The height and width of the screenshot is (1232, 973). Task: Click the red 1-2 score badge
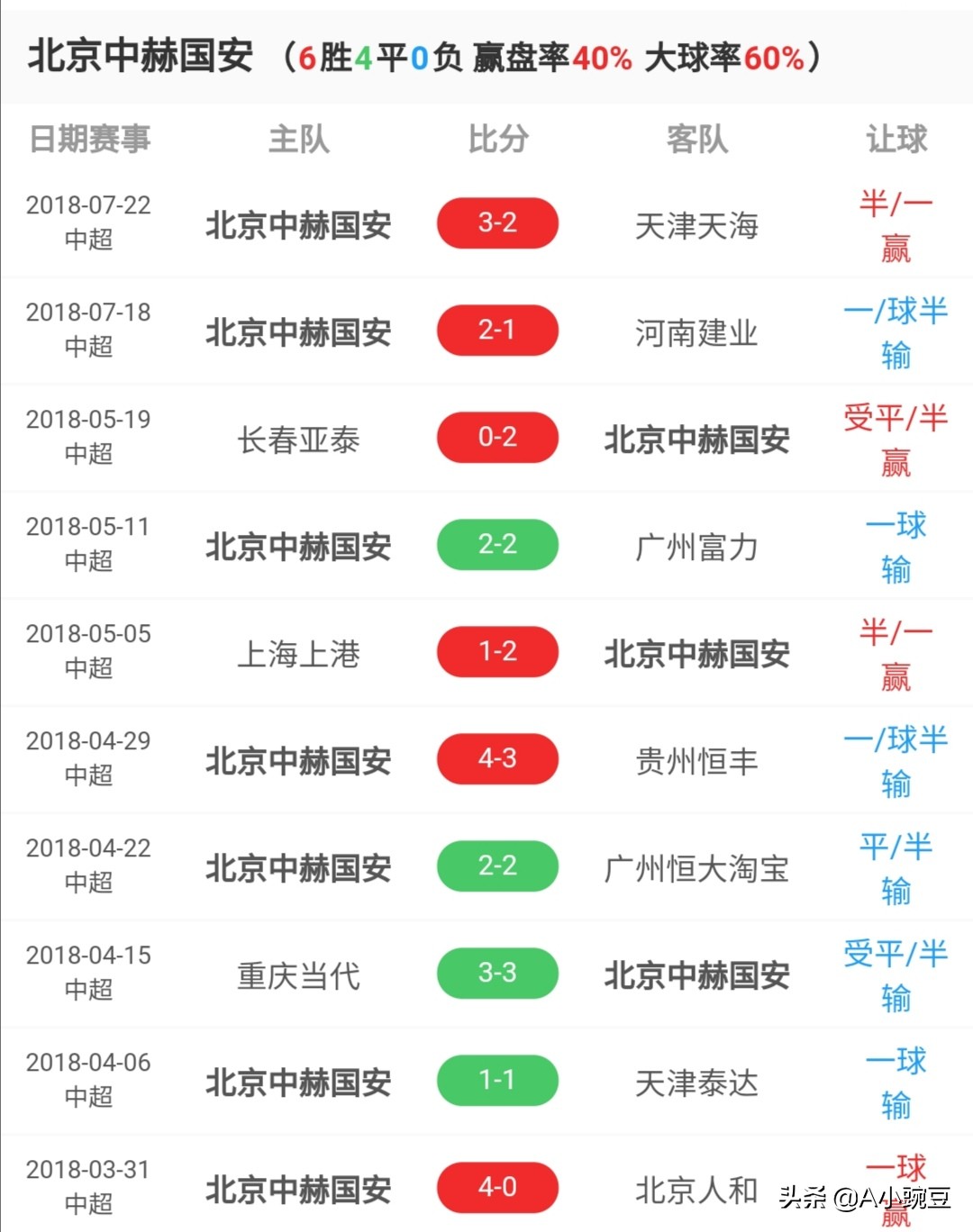(497, 651)
